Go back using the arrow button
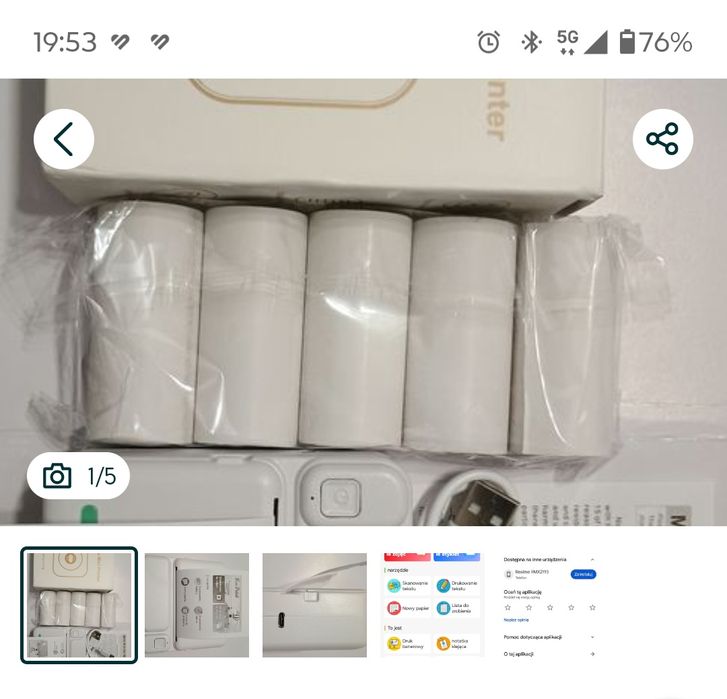The image size is (727, 699). pos(64,139)
